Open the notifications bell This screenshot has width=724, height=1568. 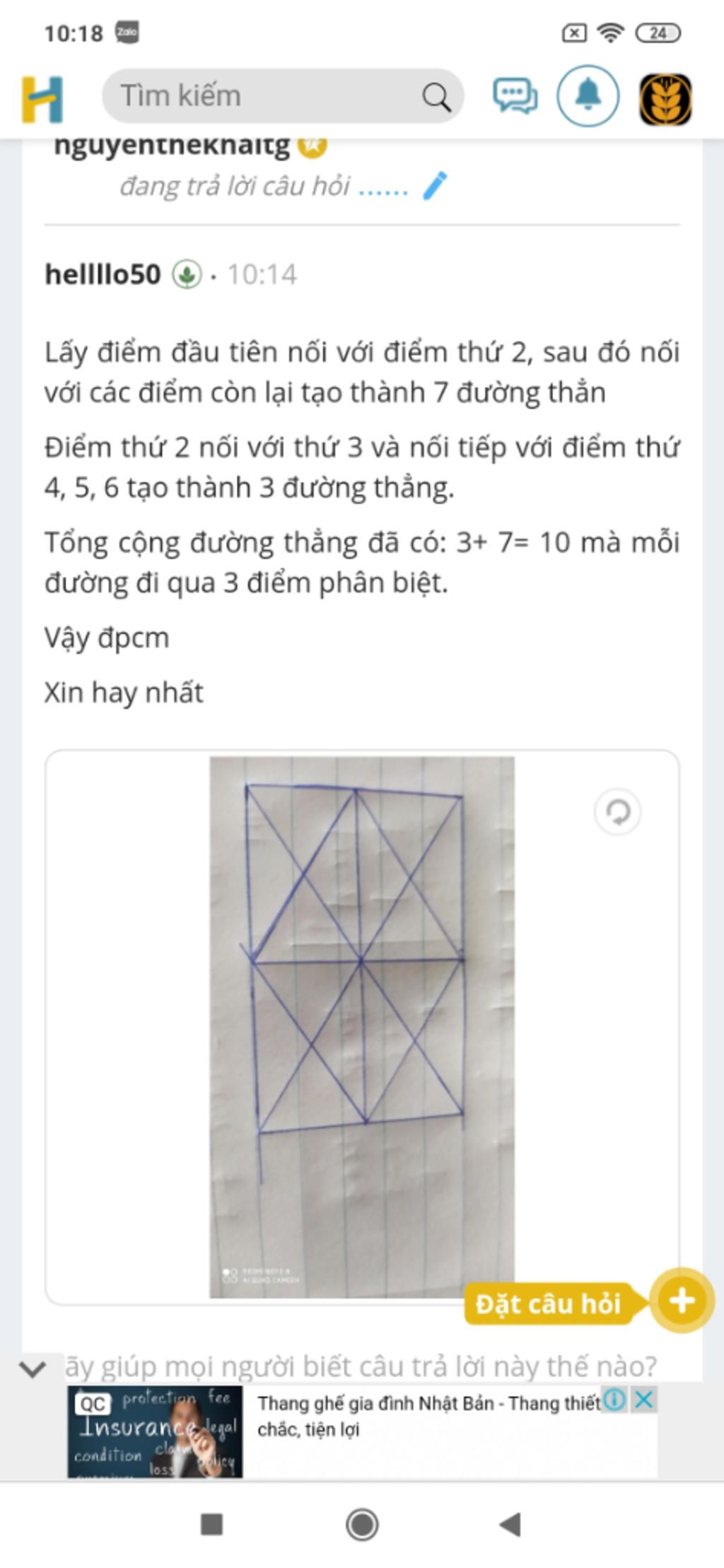coord(588,96)
